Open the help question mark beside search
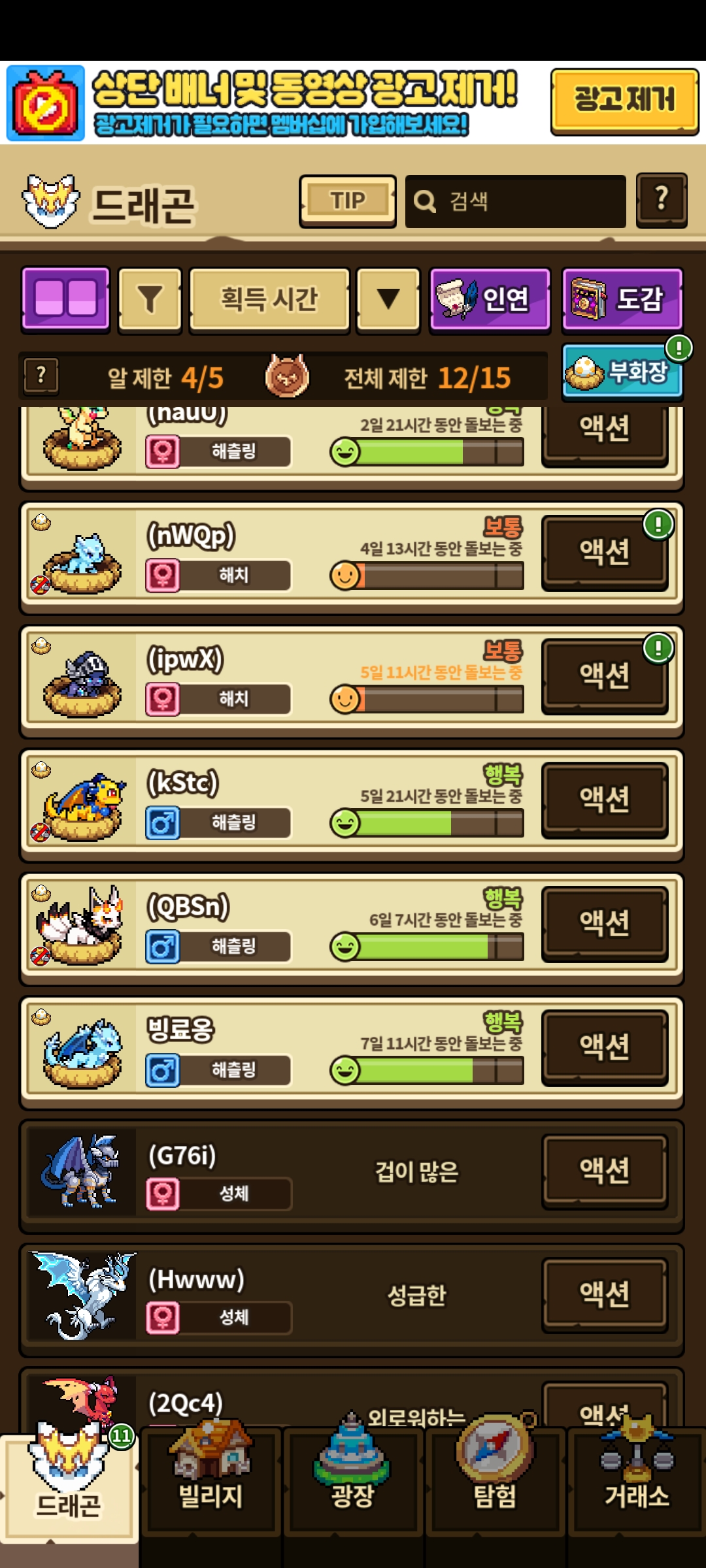 [661, 200]
